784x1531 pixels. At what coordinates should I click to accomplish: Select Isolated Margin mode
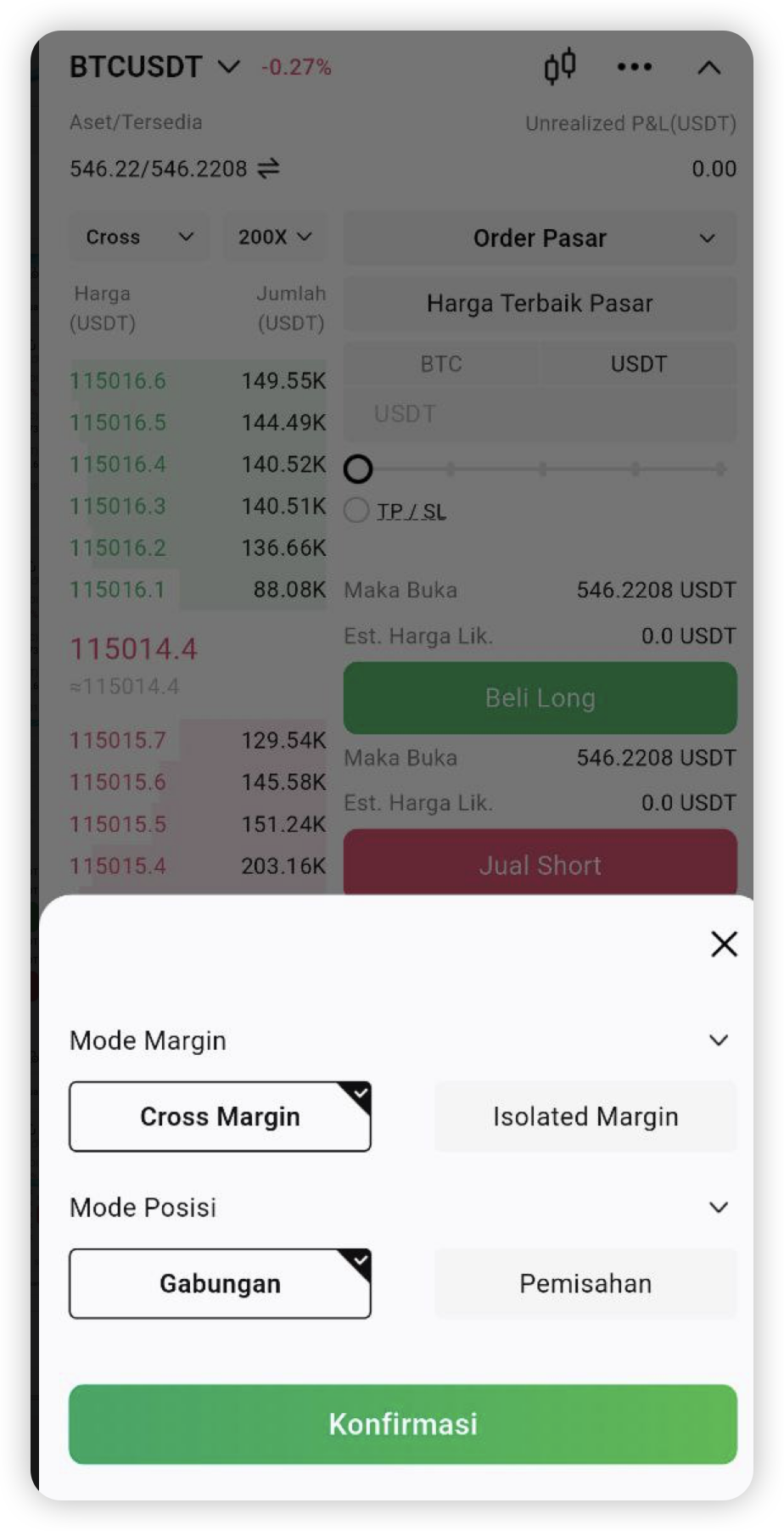(x=585, y=1117)
